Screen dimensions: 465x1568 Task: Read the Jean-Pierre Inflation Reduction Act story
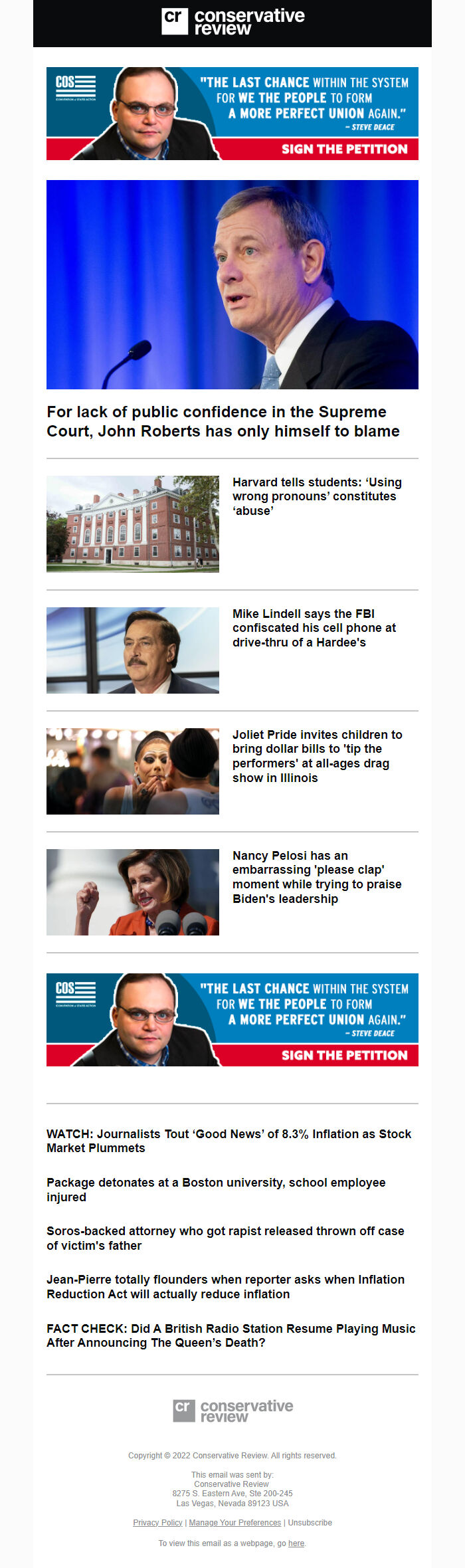(x=225, y=1286)
